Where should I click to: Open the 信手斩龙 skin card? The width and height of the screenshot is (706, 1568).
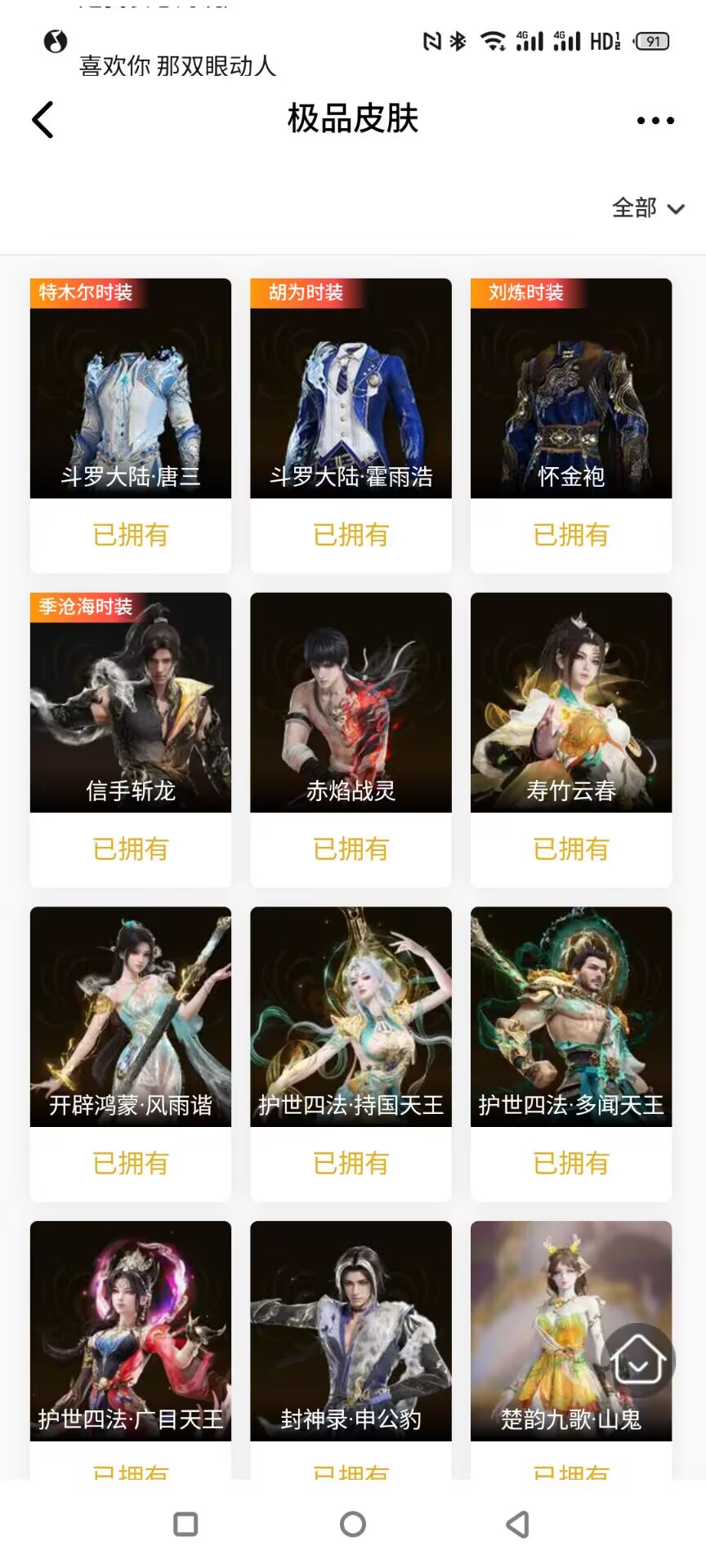[x=131, y=702]
